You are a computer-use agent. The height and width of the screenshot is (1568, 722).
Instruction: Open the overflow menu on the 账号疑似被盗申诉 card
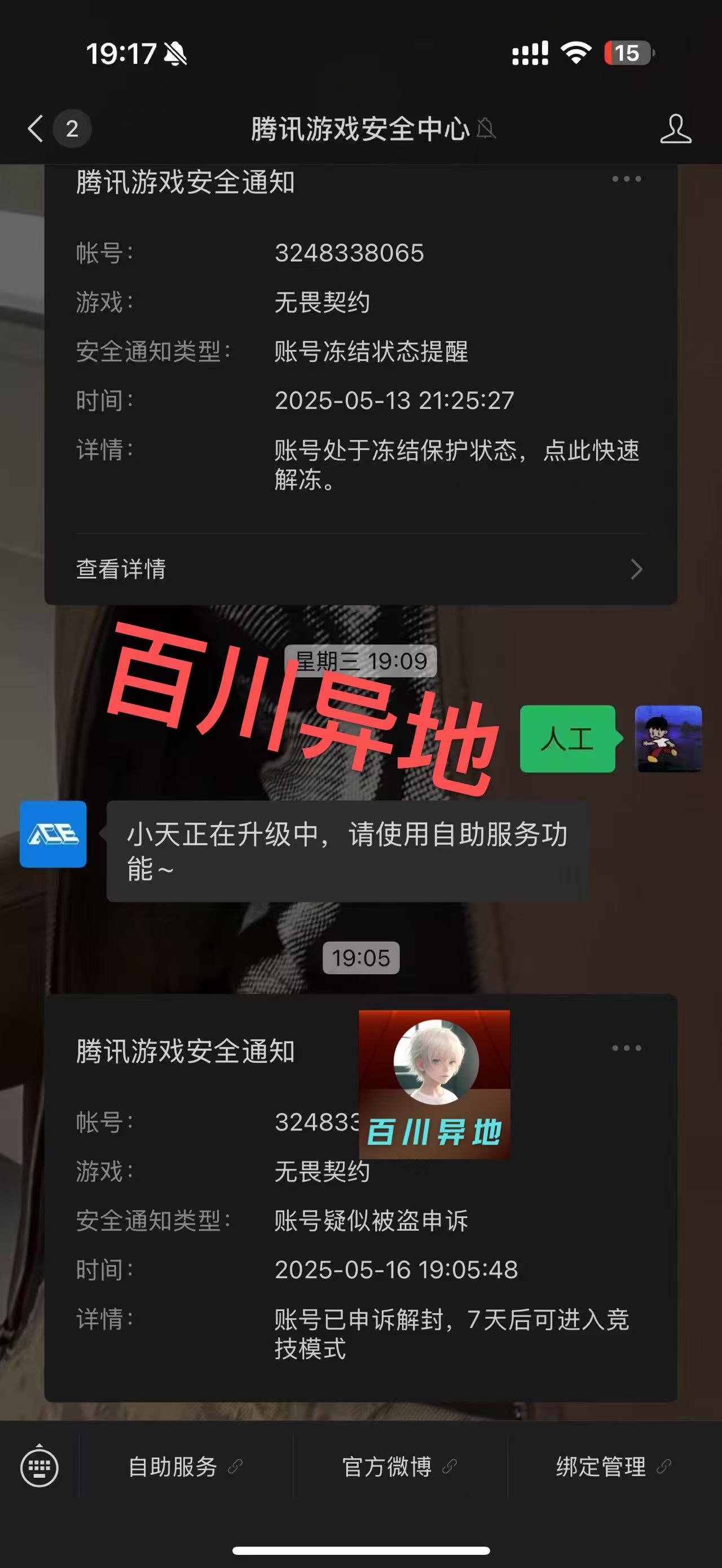point(627,1048)
